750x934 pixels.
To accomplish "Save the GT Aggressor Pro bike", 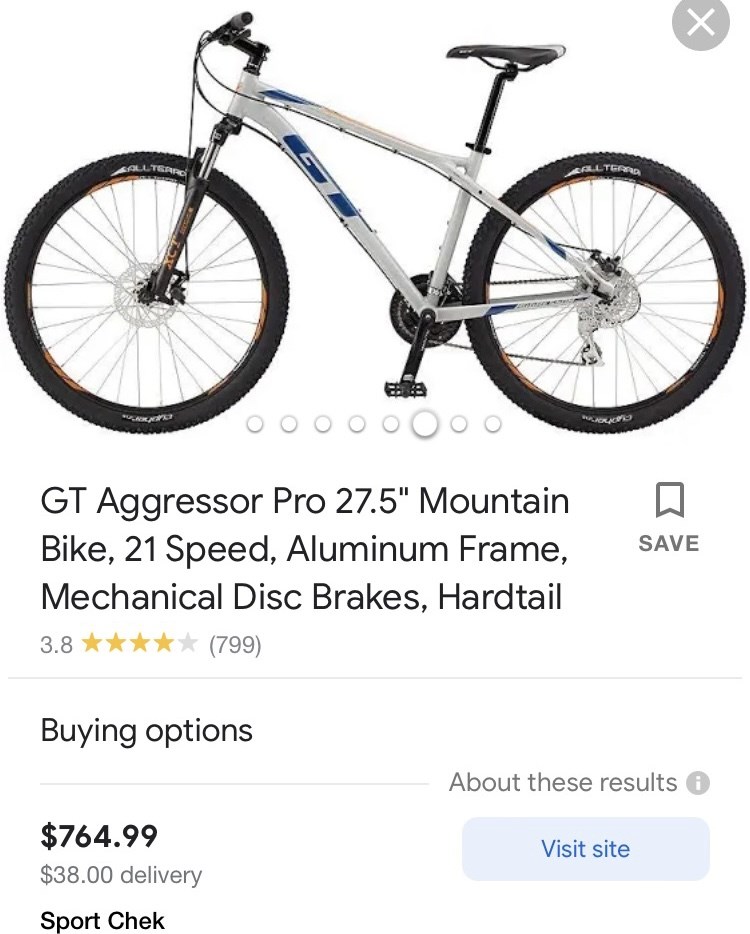I will point(669,517).
